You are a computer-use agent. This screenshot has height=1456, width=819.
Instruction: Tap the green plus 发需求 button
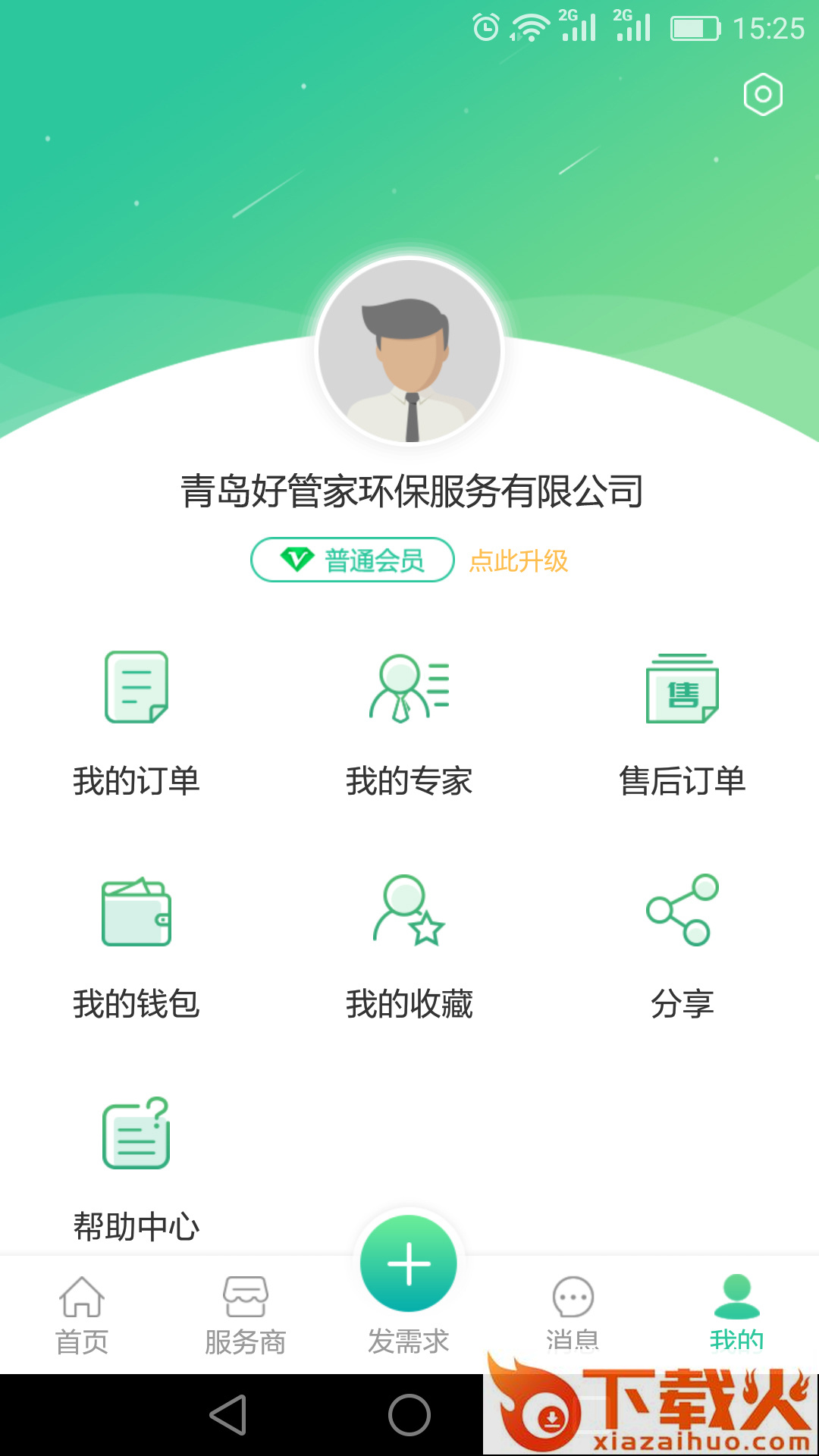tap(409, 1265)
